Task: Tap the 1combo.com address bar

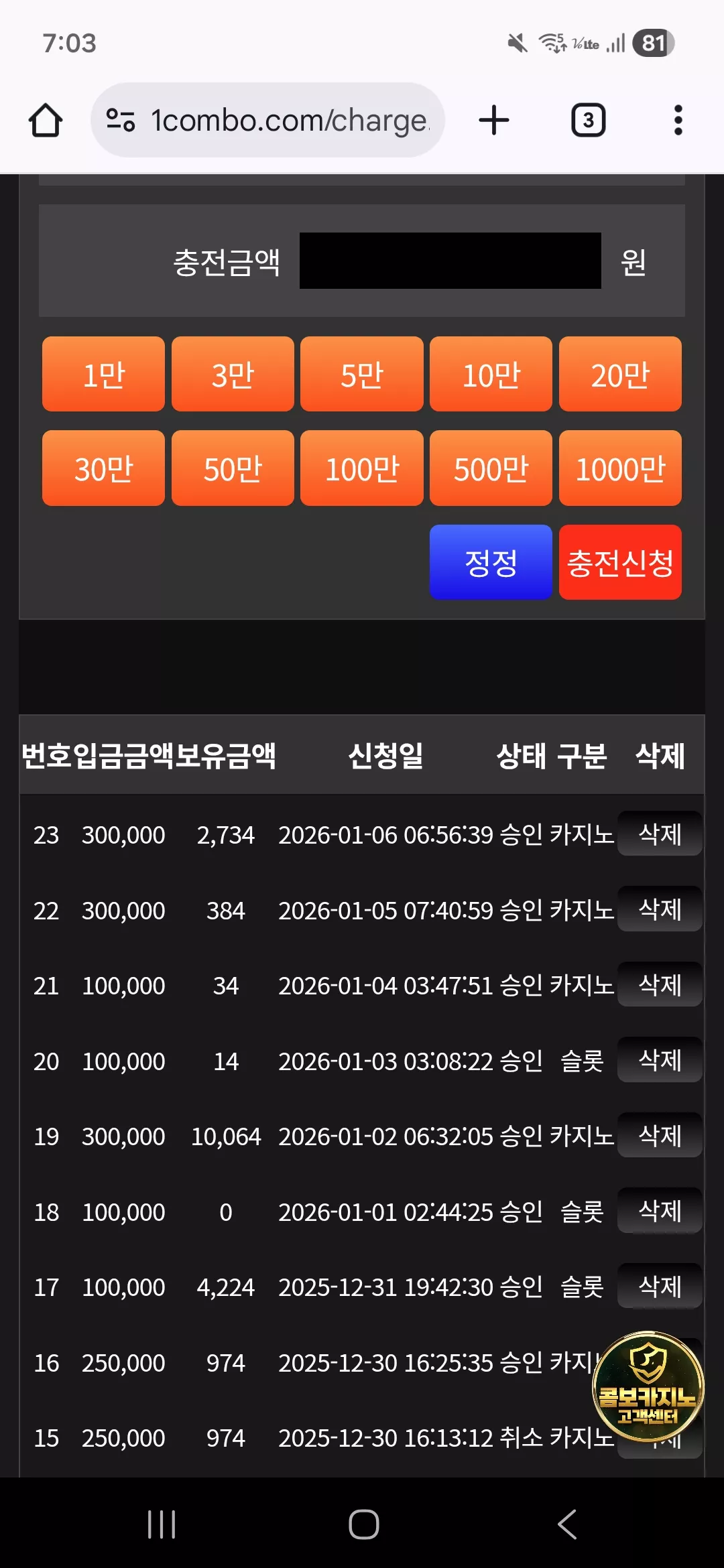Action: (x=267, y=121)
